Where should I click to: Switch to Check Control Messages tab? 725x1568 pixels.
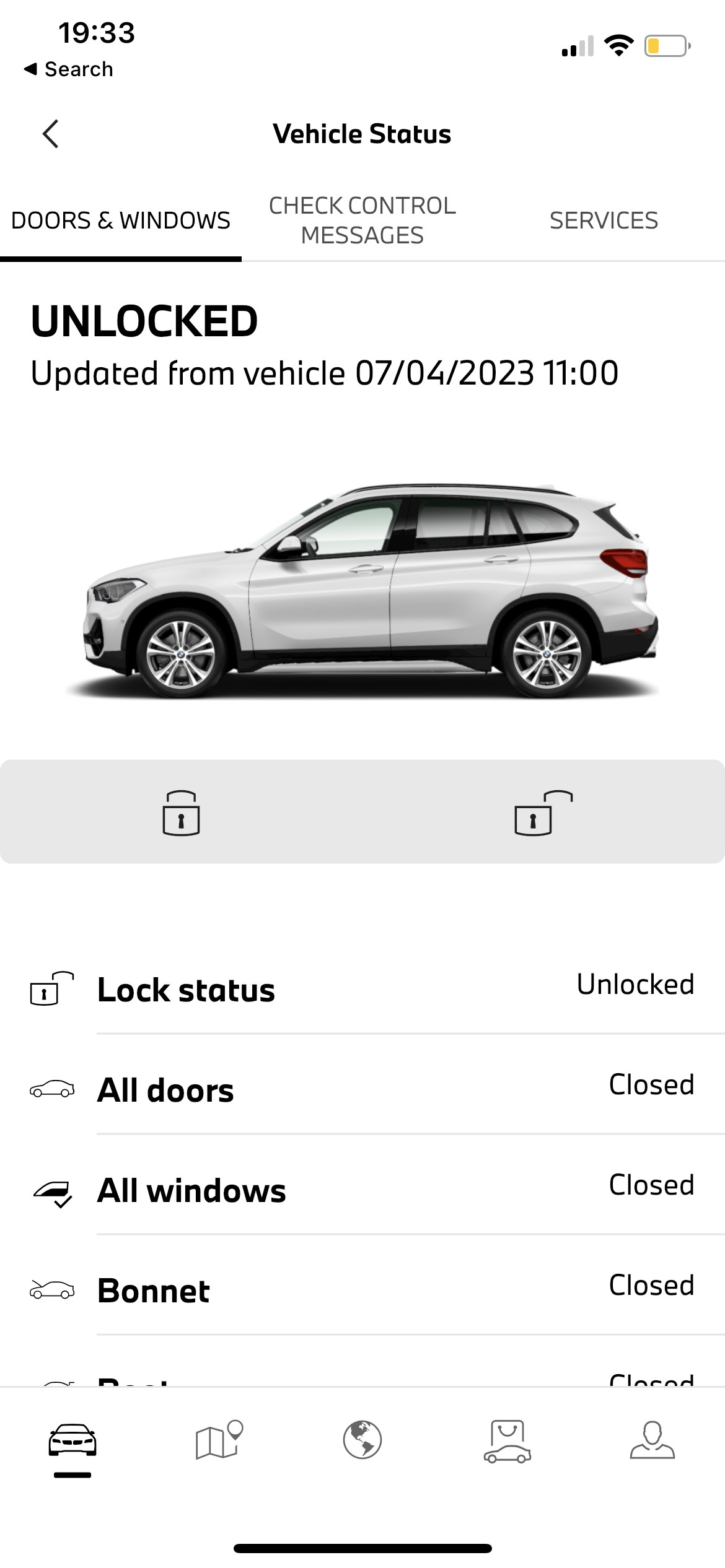click(362, 220)
